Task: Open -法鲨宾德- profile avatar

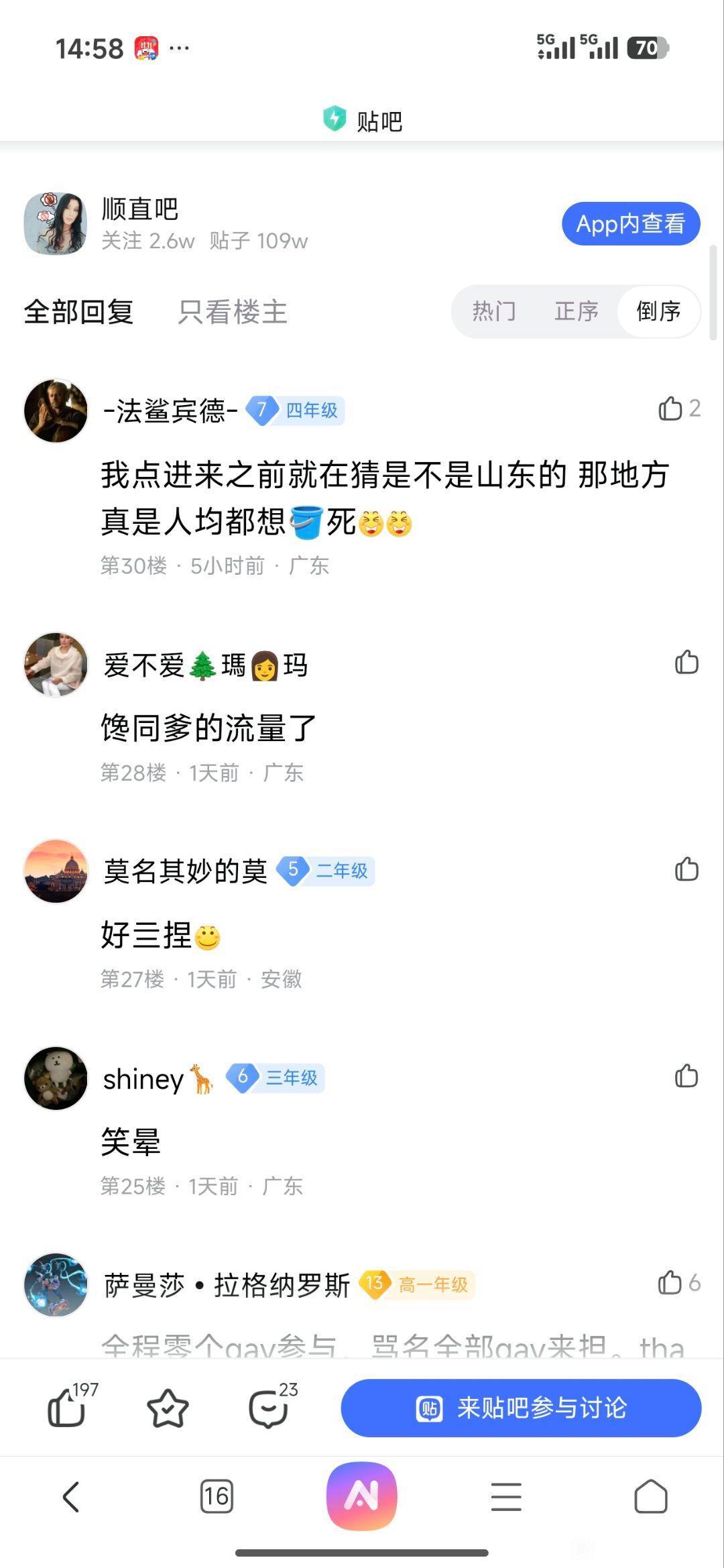Action: pyautogui.click(x=56, y=410)
